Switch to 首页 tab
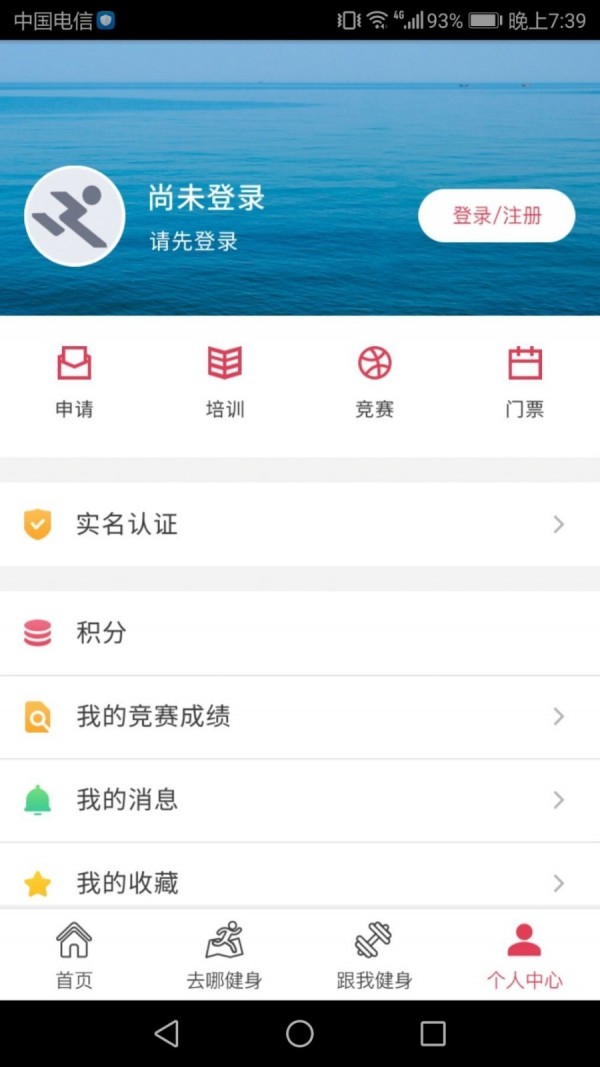 coord(74,955)
